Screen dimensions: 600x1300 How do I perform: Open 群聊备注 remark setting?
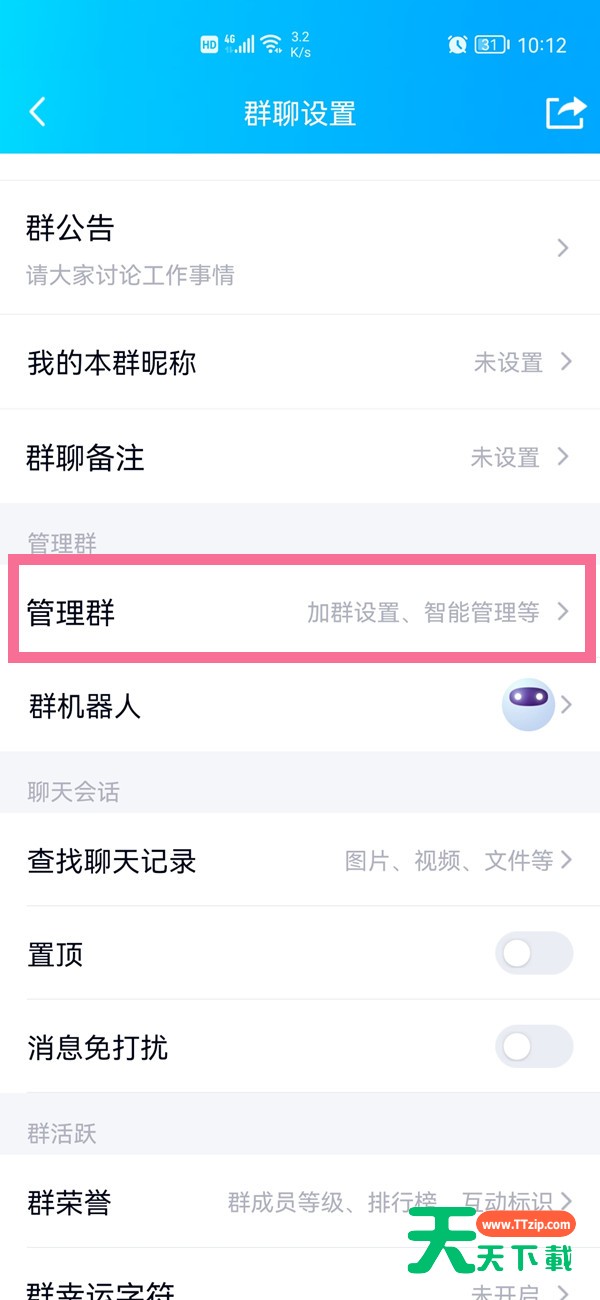point(300,457)
